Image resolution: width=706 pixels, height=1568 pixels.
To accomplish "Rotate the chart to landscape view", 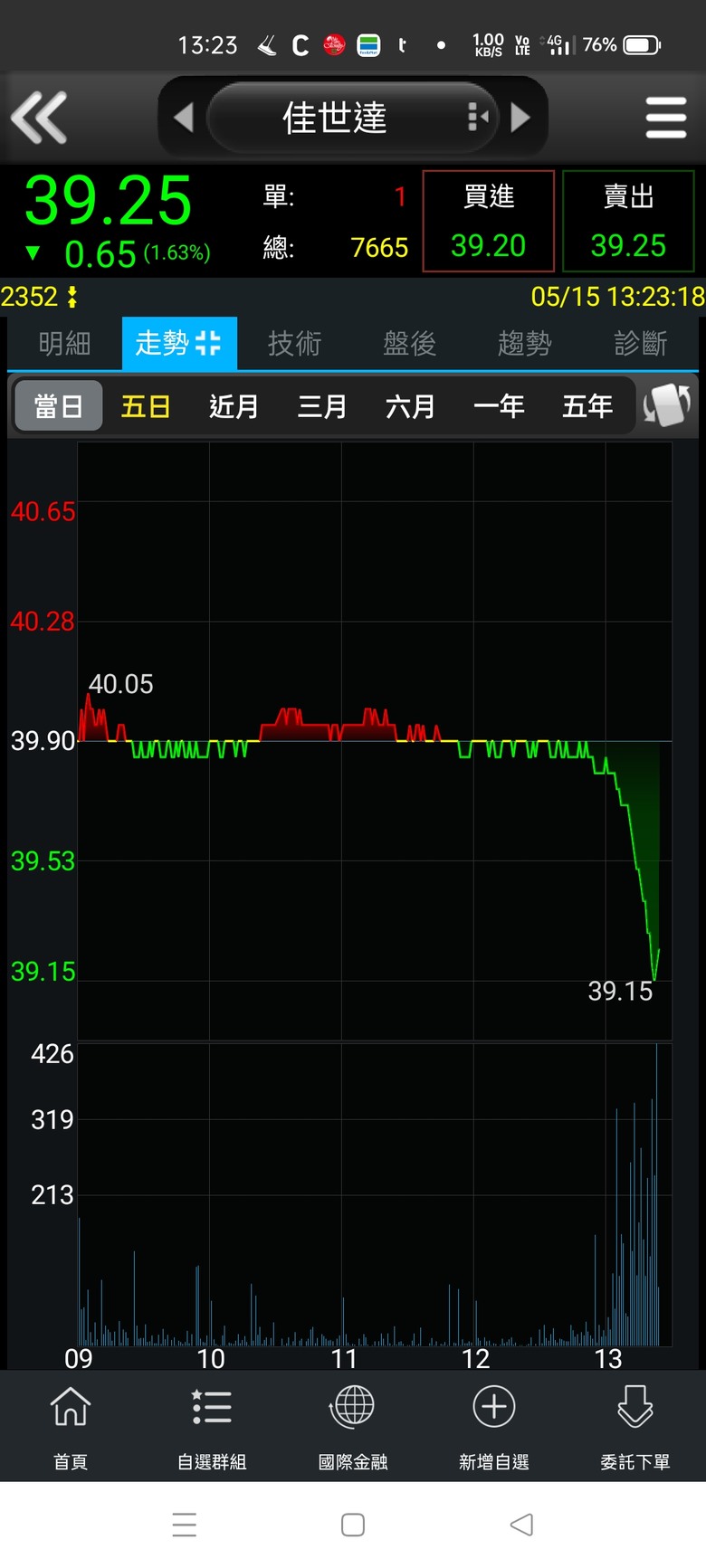I will pyautogui.click(x=667, y=405).
